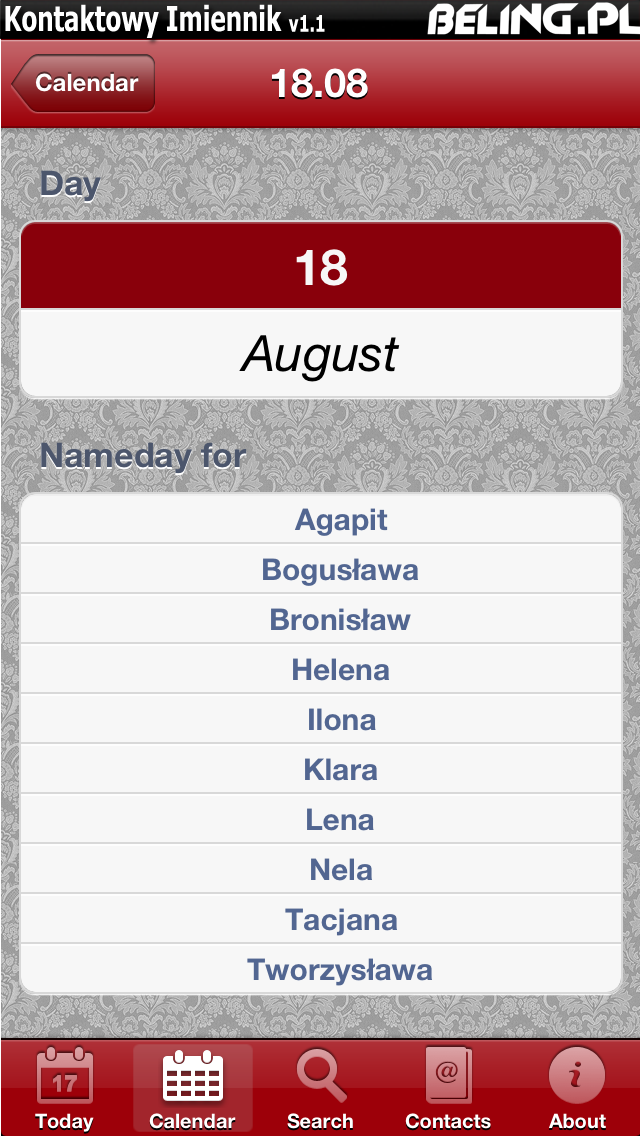Open the Contacts tab

[448, 1089]
